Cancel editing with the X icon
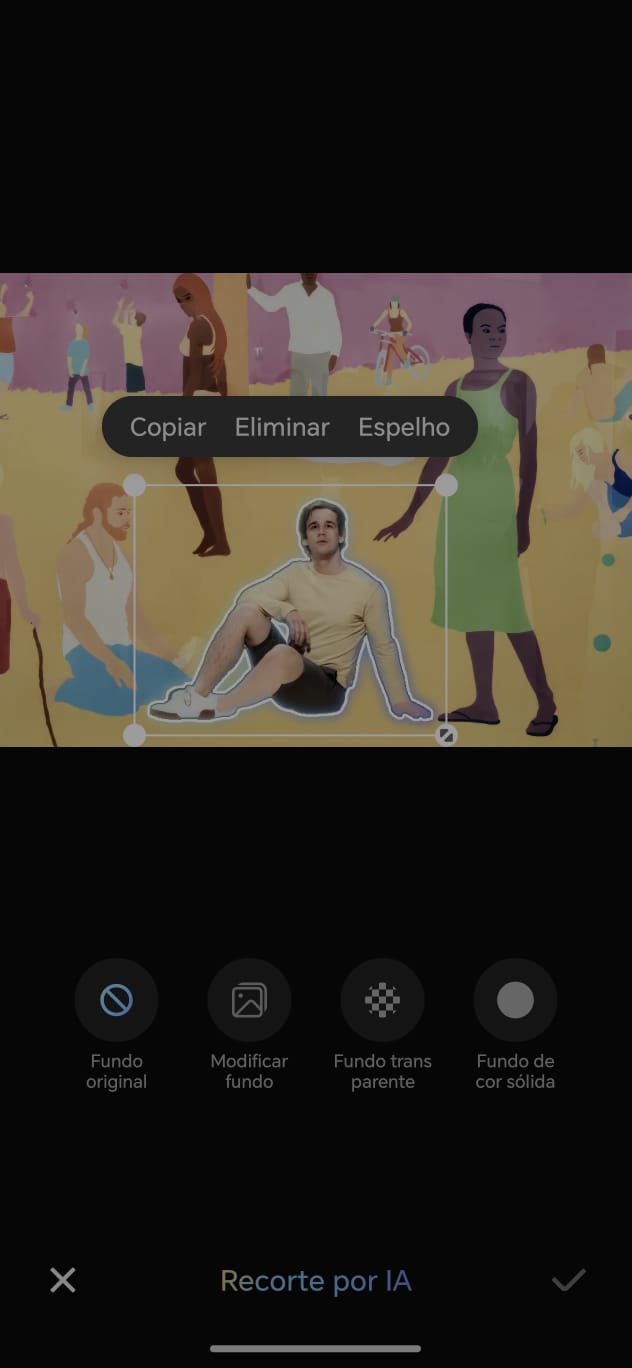The width and height of the screenshot is (632, 1368). pyautogui.click(x=63, y=1280)
